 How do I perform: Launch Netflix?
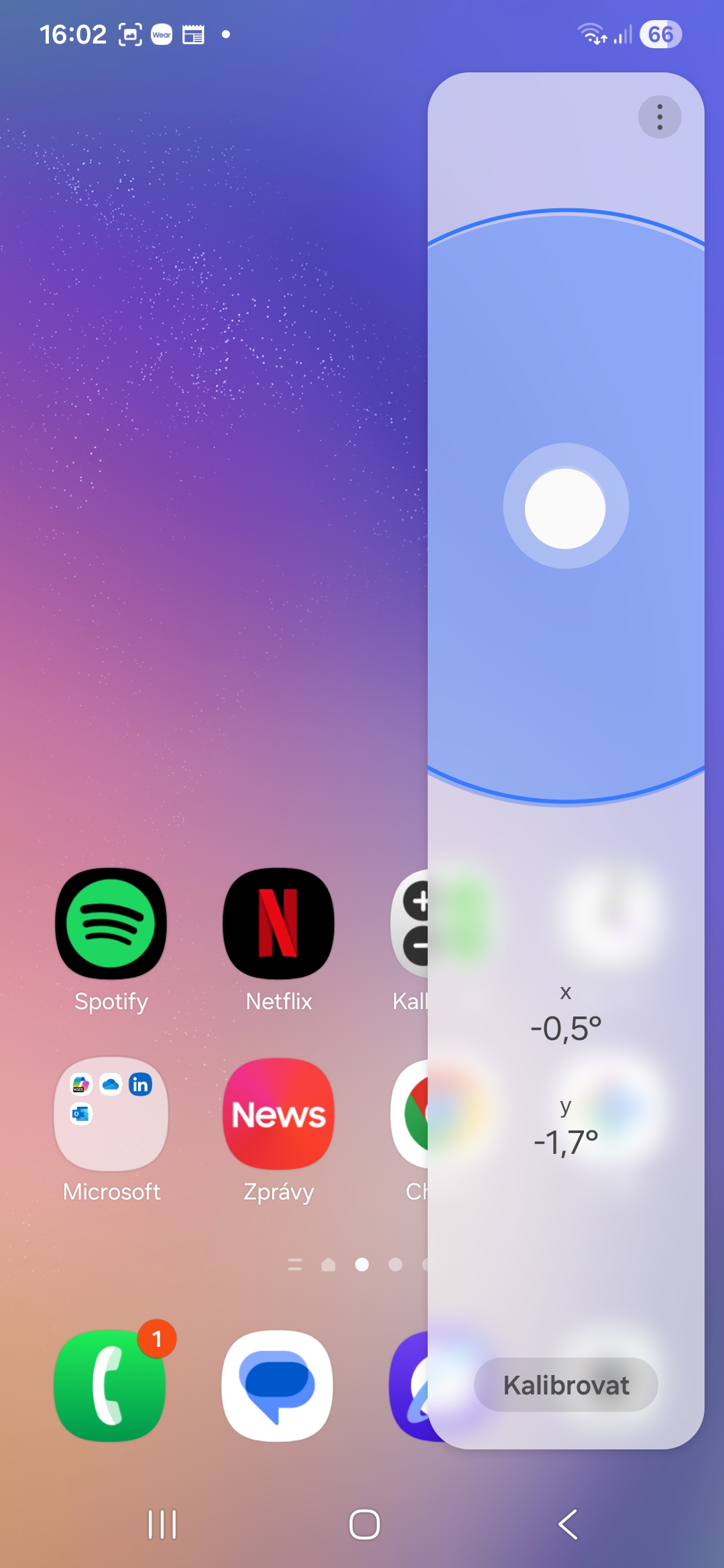click(278, 924)
